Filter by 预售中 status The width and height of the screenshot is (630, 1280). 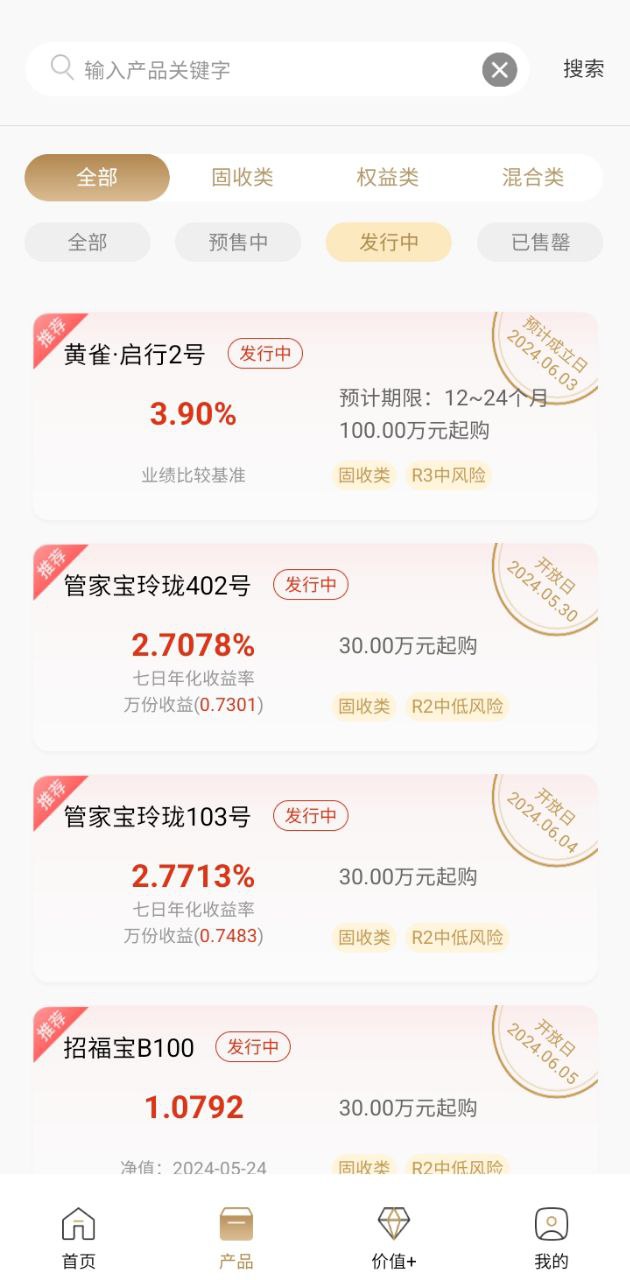coord(238,242)
